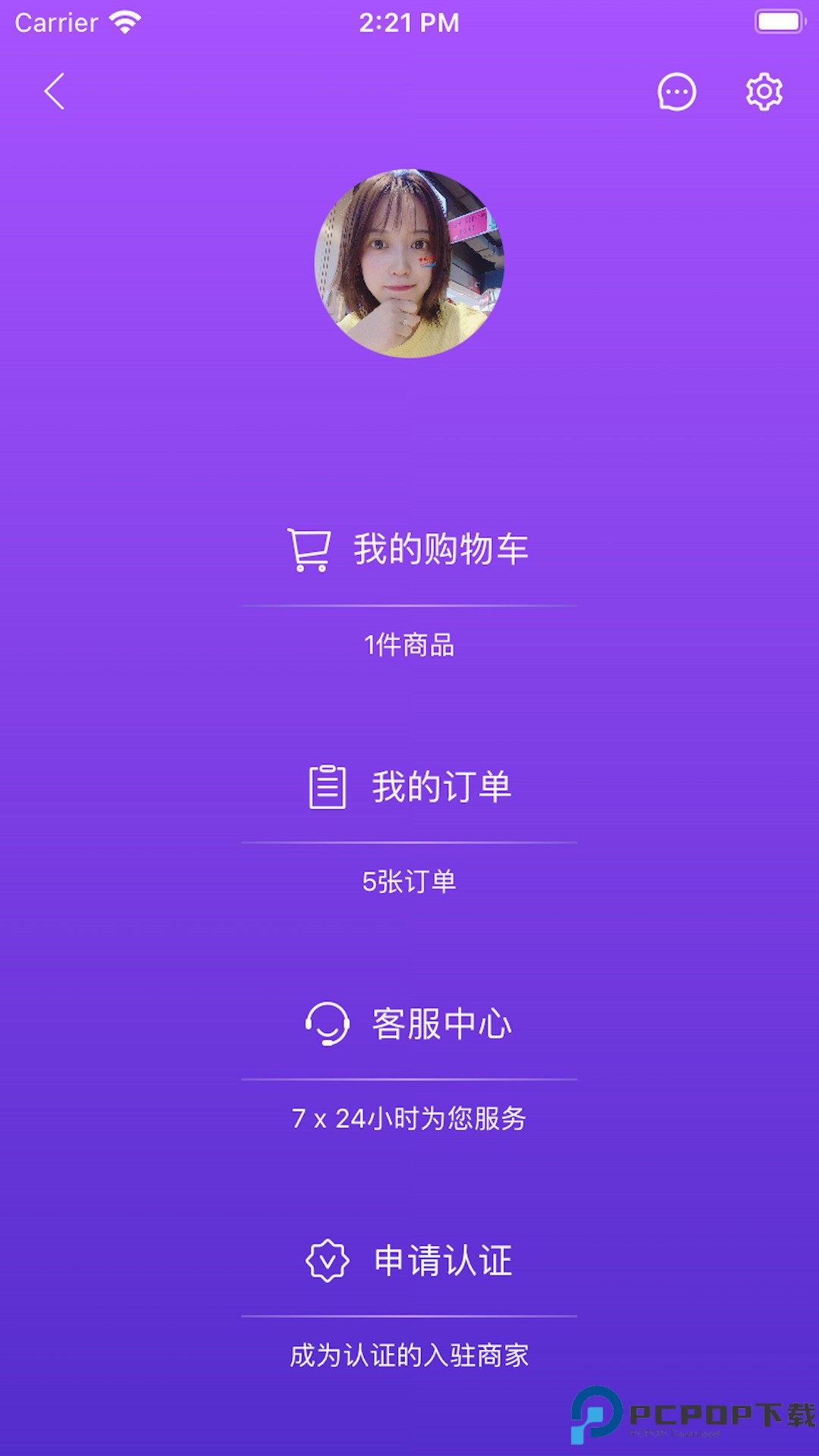Tap the back chevron at top left

coord(53,91)
